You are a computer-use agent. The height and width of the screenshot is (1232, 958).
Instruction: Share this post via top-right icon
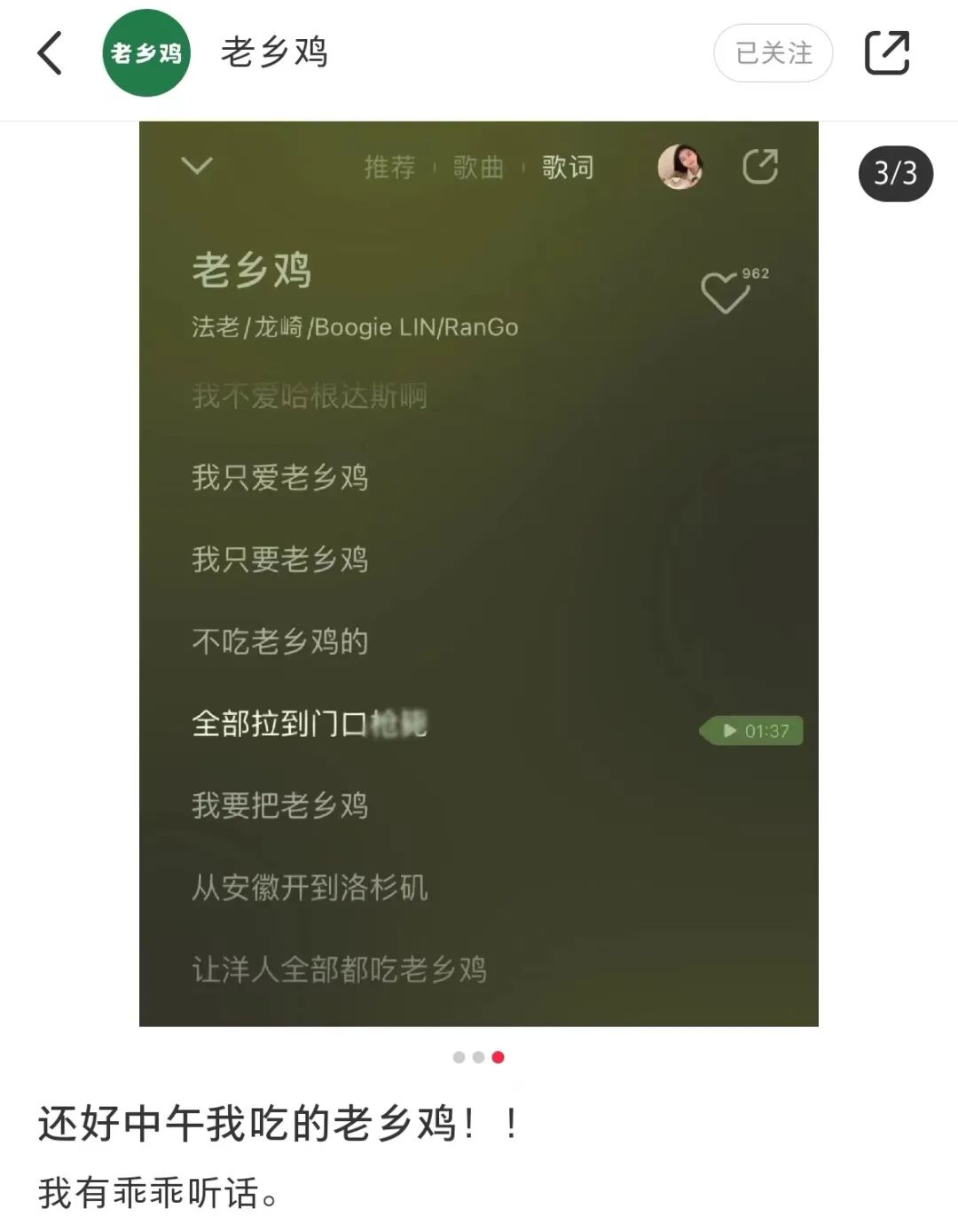point(887,53)
